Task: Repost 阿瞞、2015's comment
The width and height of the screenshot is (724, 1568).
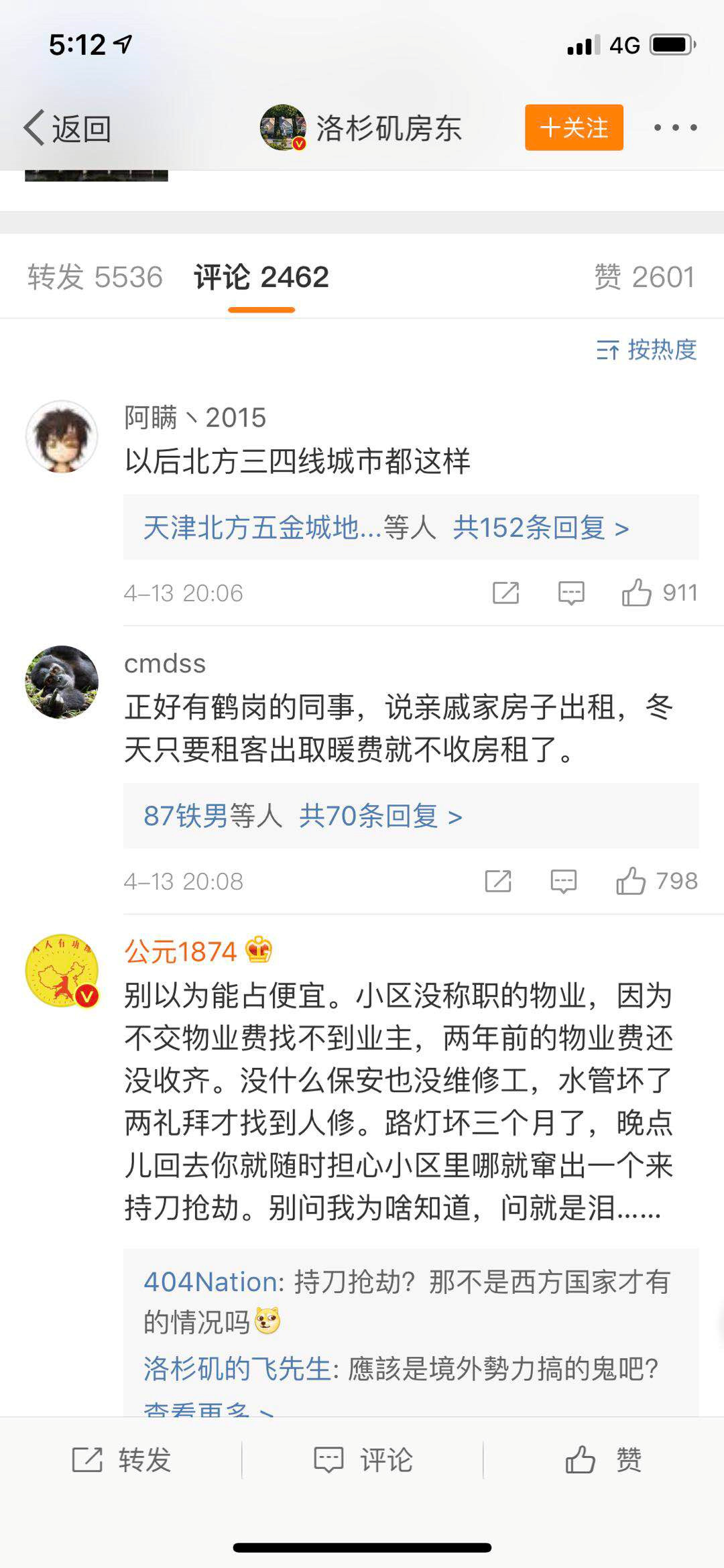Action: coord(506,593)
